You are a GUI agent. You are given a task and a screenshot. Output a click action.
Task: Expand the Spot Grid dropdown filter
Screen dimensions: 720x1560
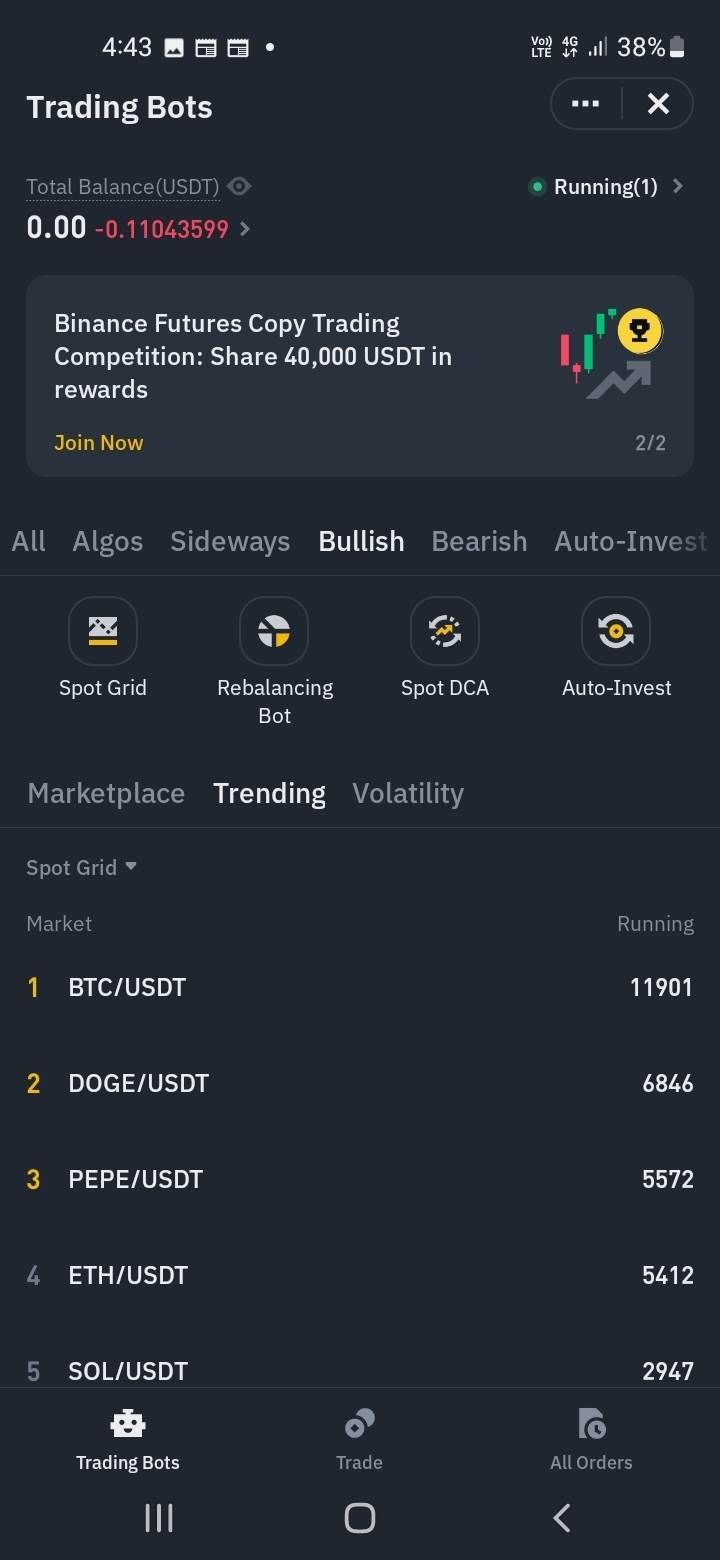(82, 867)
